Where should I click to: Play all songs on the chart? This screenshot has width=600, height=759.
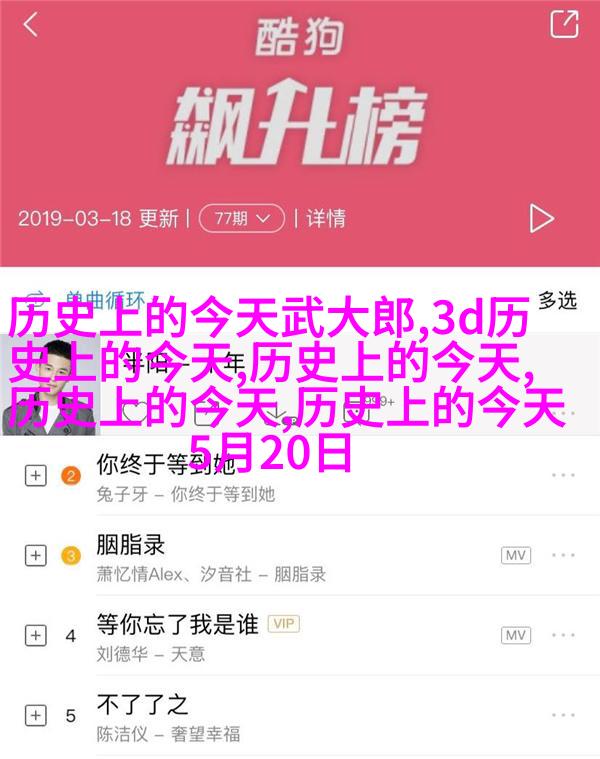tap(541, 217)
